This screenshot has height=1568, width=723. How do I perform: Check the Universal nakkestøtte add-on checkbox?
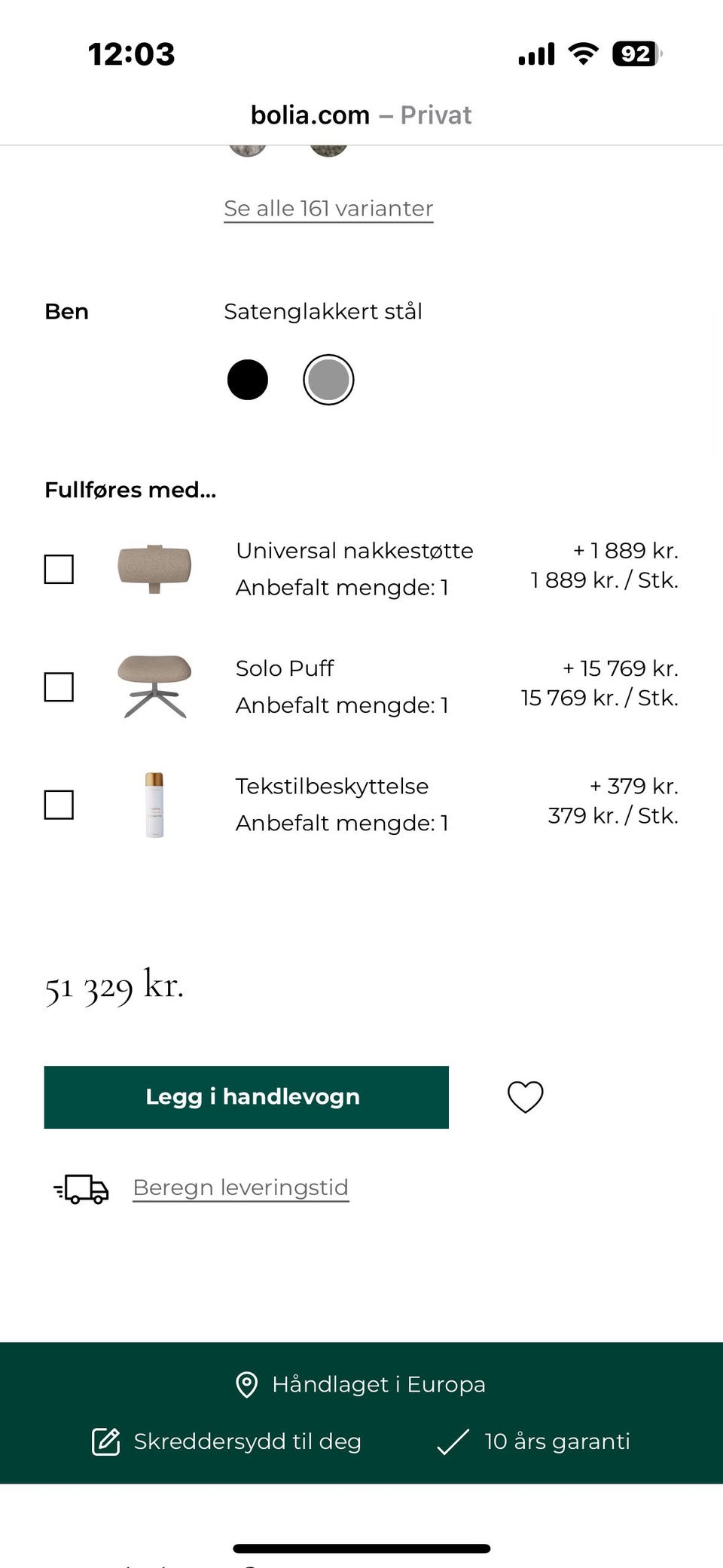tap(59, 570)
